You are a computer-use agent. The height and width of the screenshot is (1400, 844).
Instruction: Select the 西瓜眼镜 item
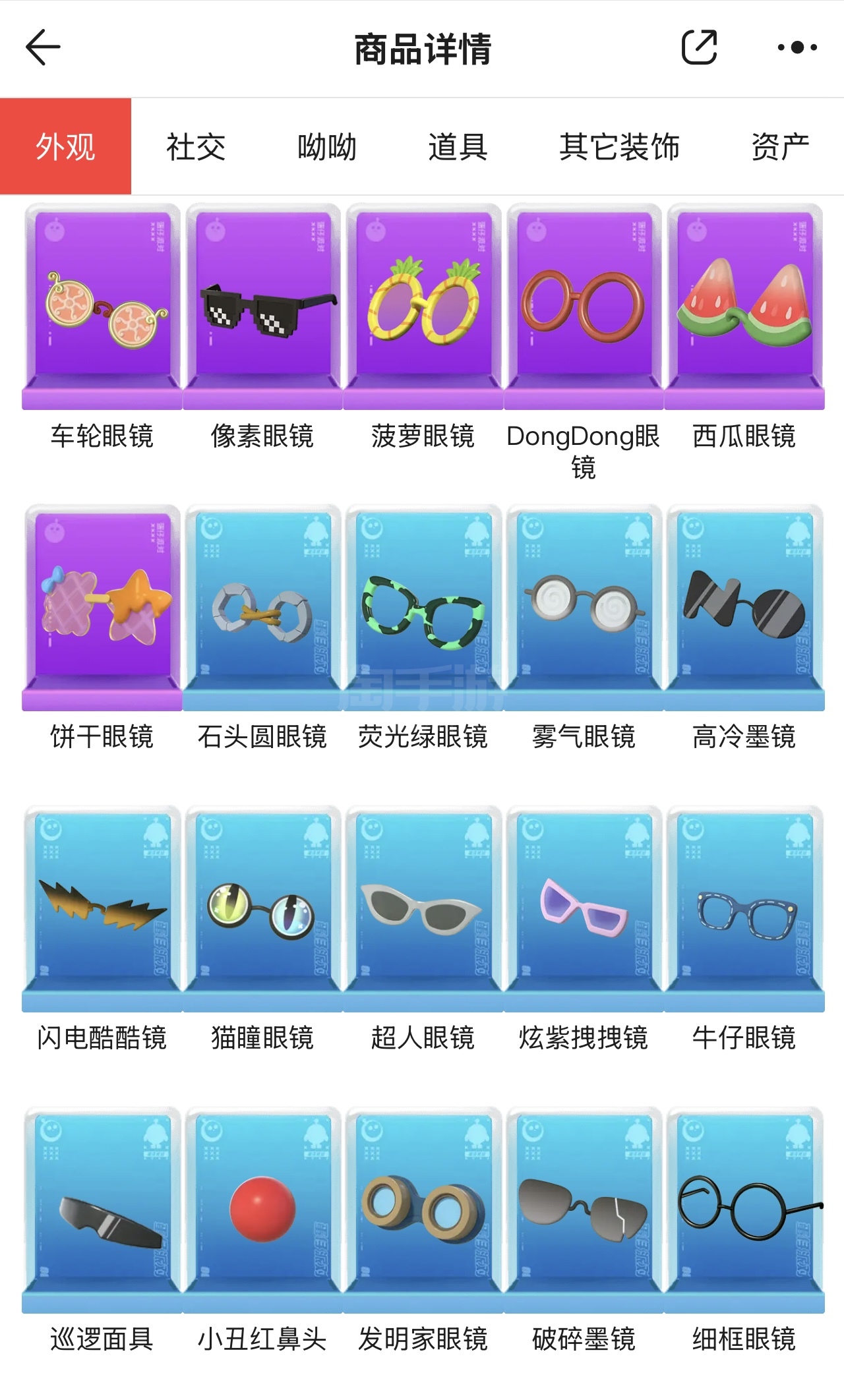pyautogui.click(x=744, y=306)
